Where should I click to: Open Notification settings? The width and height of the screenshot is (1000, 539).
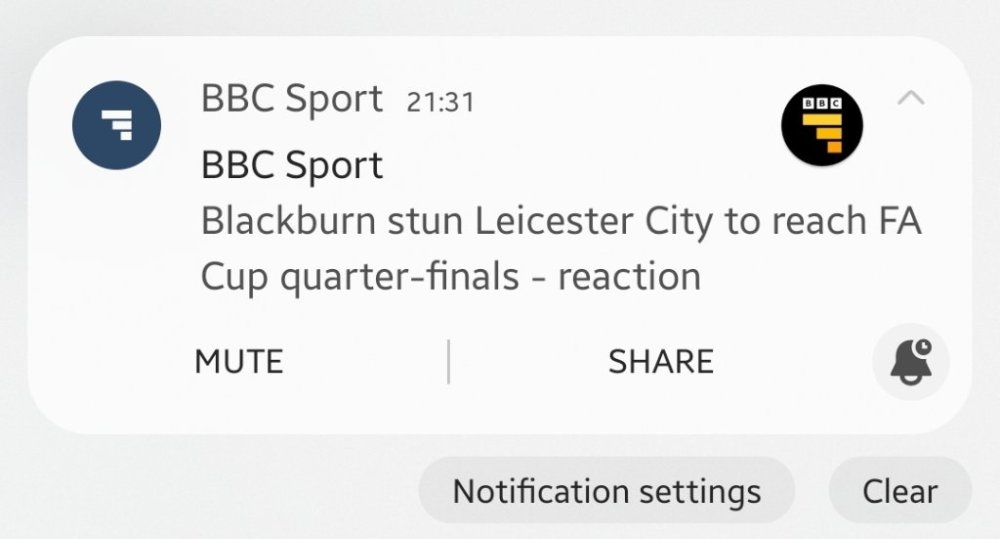[606, 492]
